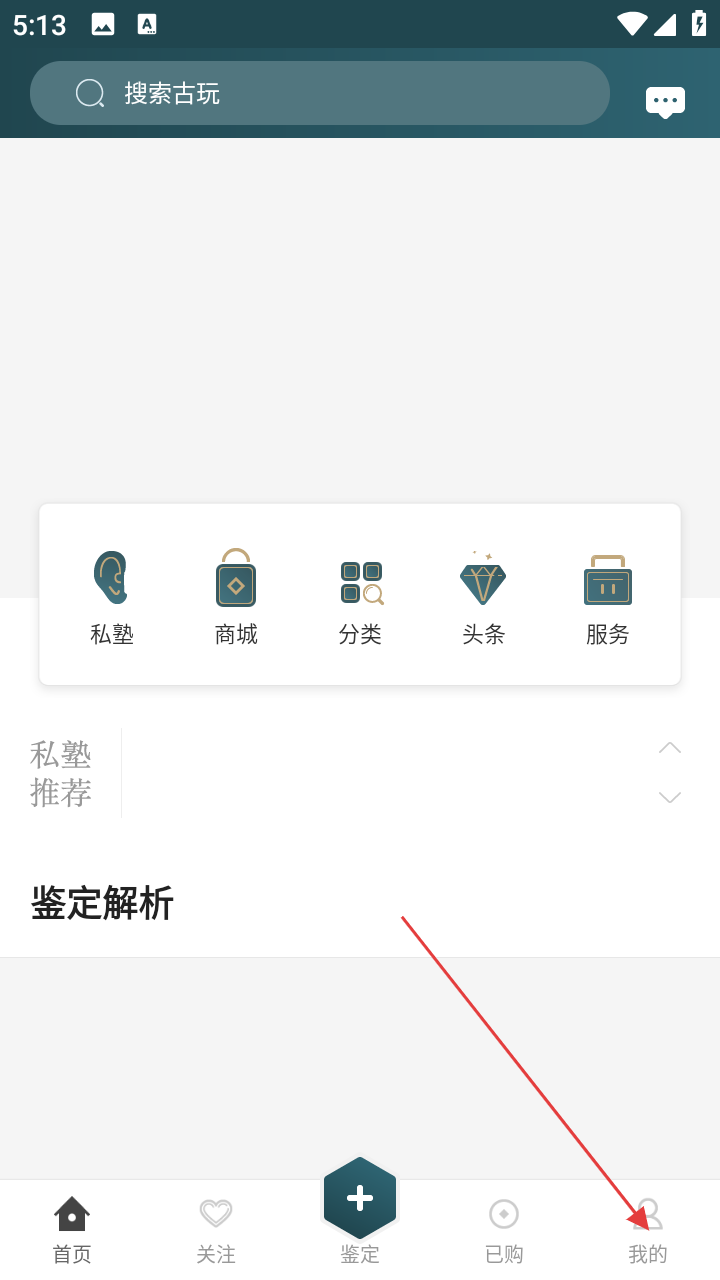
Task: Switch to the 我的 tab
Action: pos(648,1230)
